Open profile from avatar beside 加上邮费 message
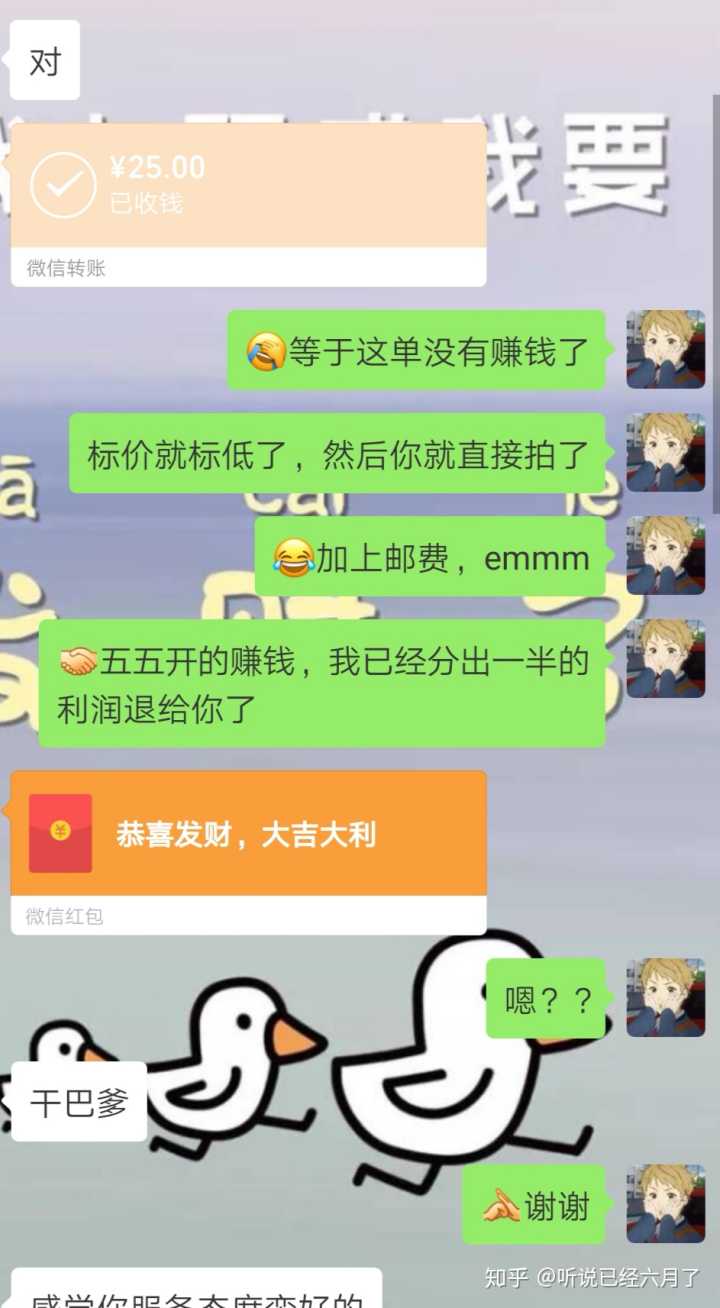720x1308 pixels. 666,556
